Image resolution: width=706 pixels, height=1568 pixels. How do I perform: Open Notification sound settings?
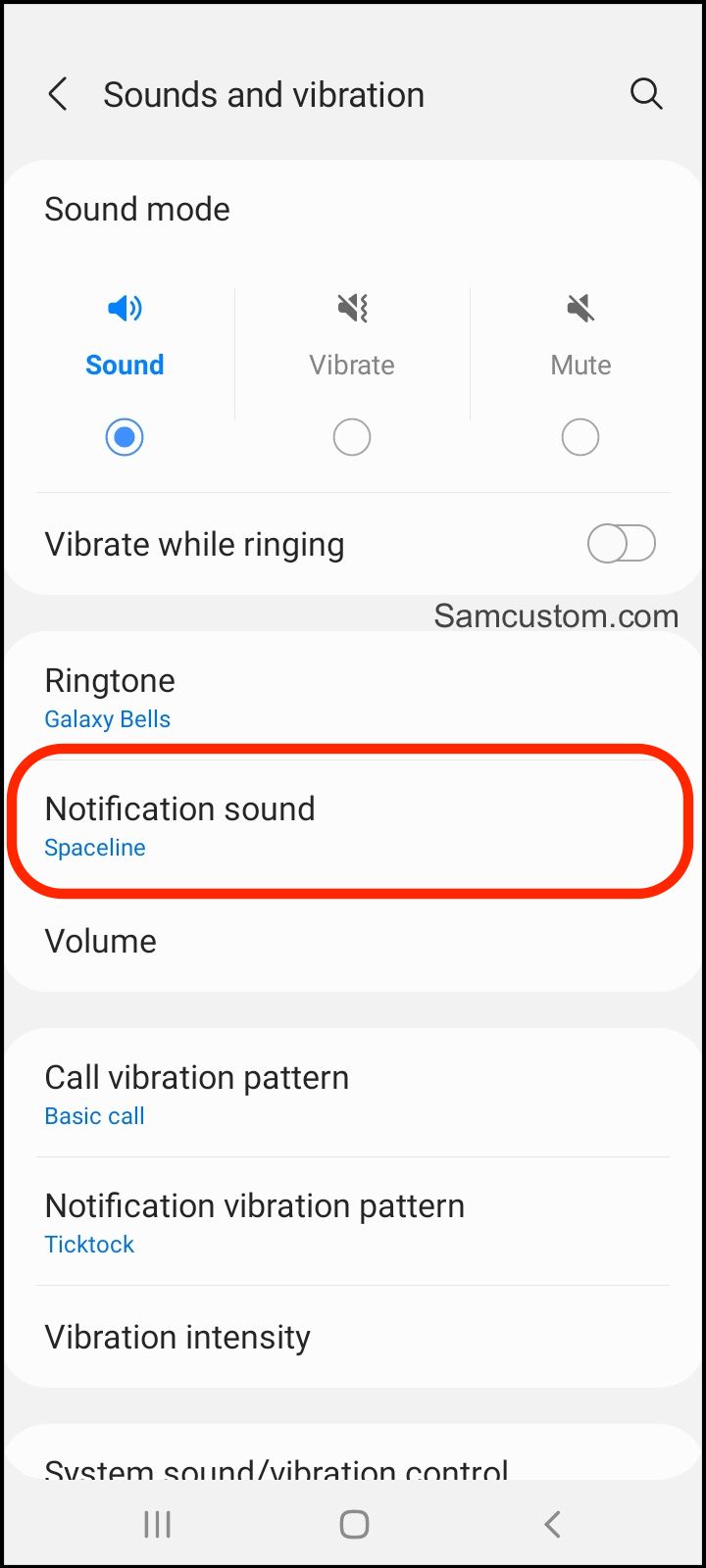click(353, 825)
